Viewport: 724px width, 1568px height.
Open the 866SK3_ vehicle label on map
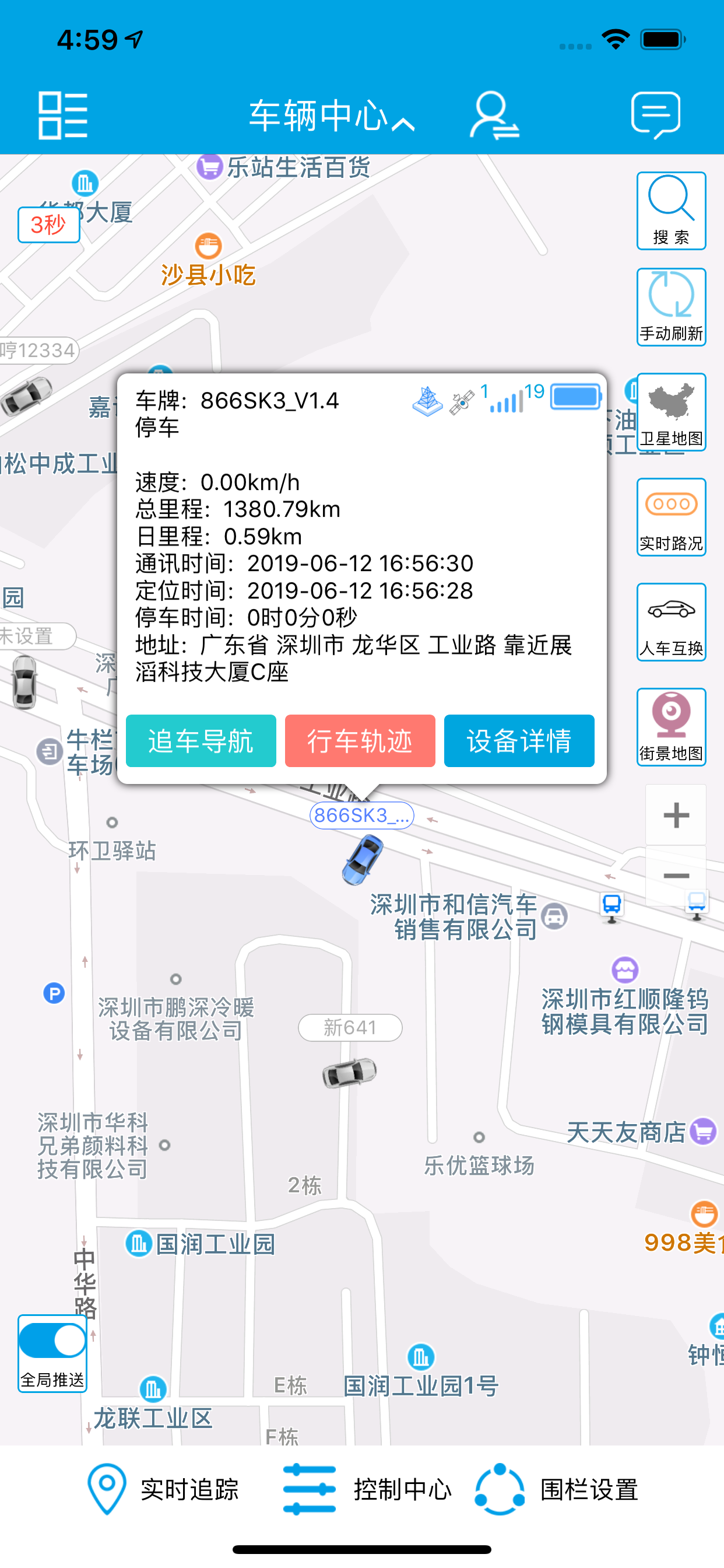point(362,815)
